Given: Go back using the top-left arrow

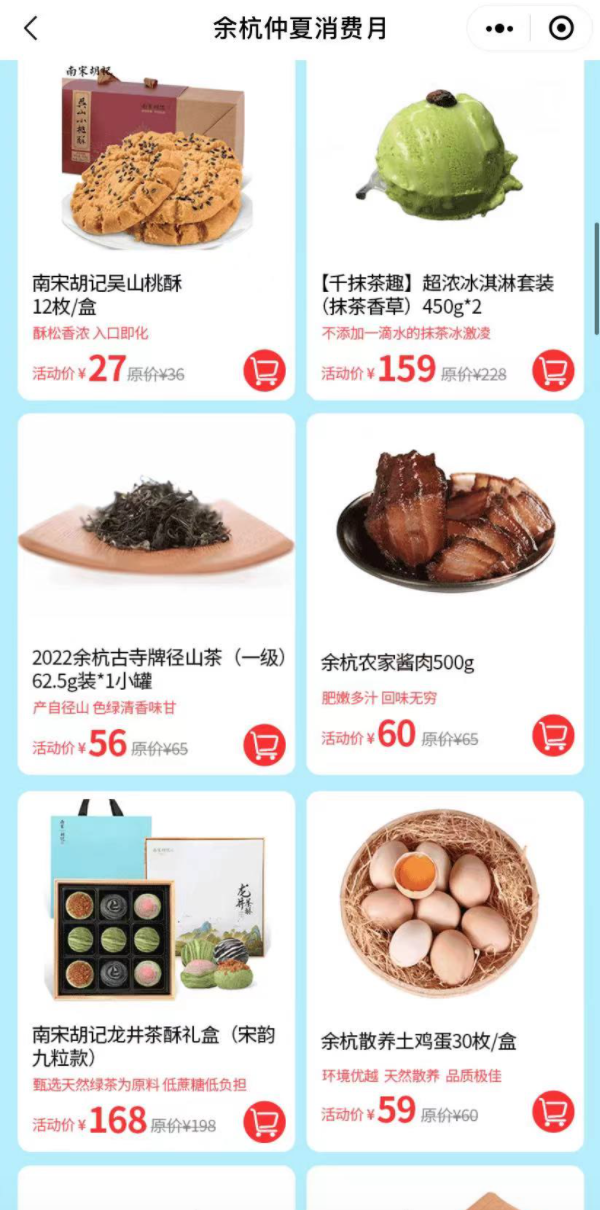Looking at the screenshot, I should 31,29.
